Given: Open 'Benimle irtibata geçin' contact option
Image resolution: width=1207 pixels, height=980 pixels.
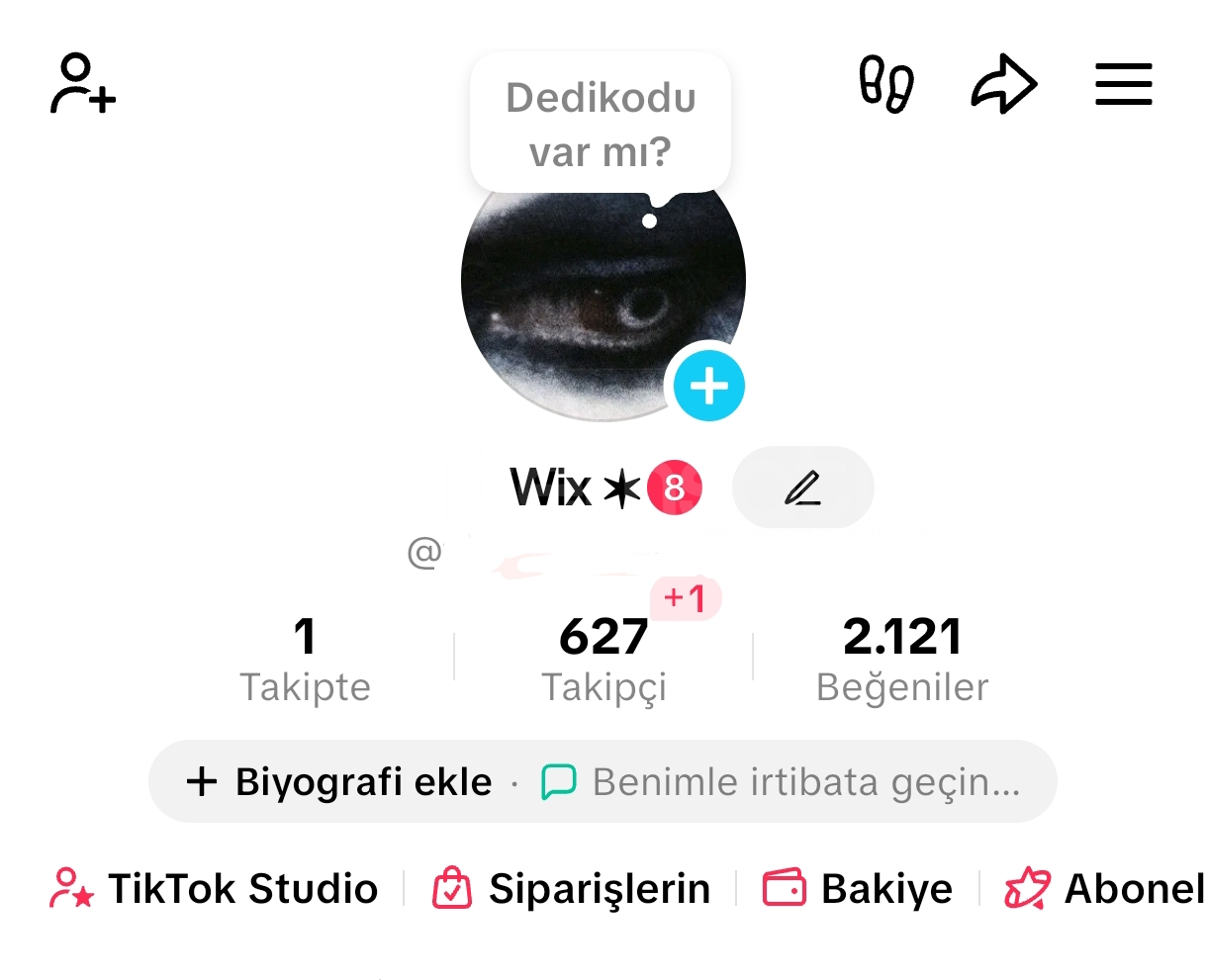Looking at the screenshot, I should pos(782,782).
